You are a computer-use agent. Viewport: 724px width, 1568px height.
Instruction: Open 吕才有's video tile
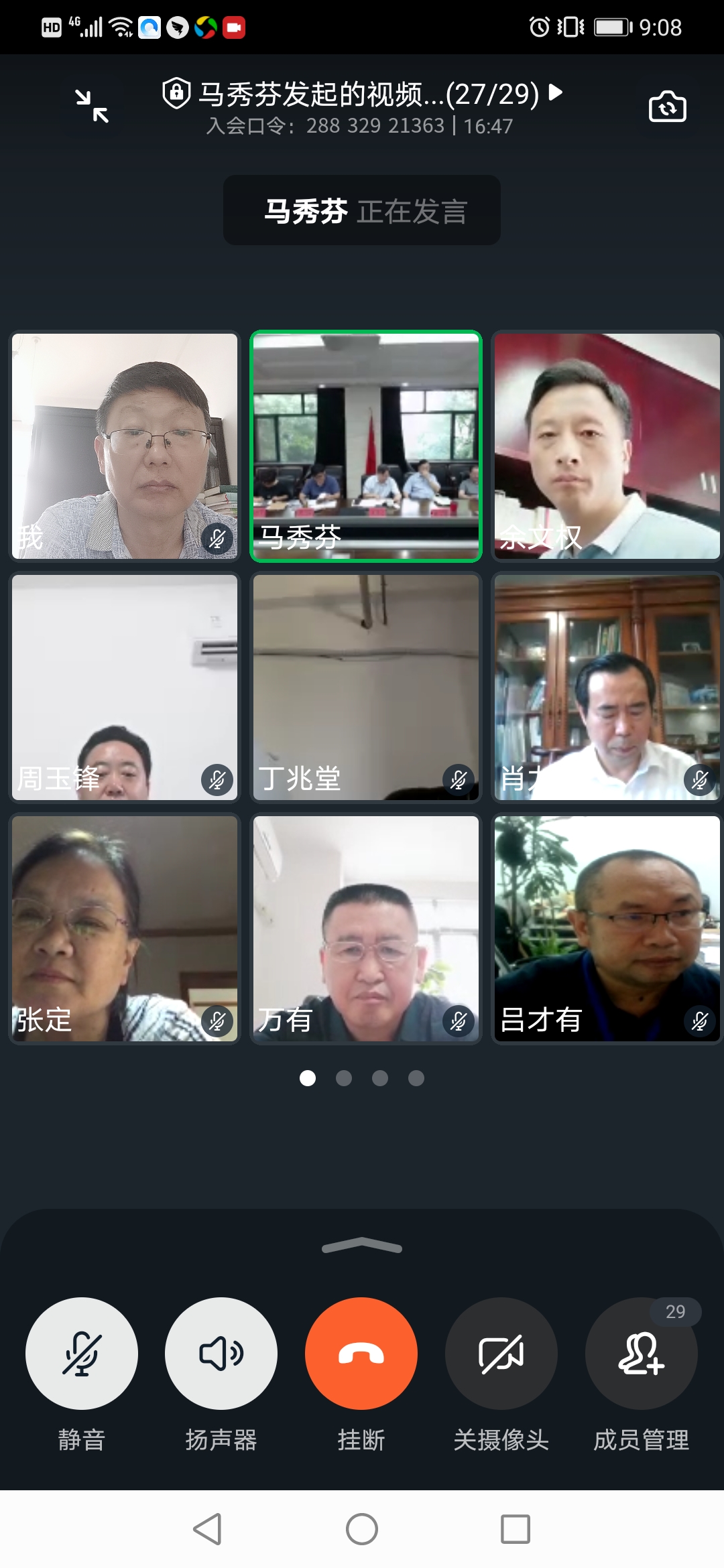pos(607,929)
